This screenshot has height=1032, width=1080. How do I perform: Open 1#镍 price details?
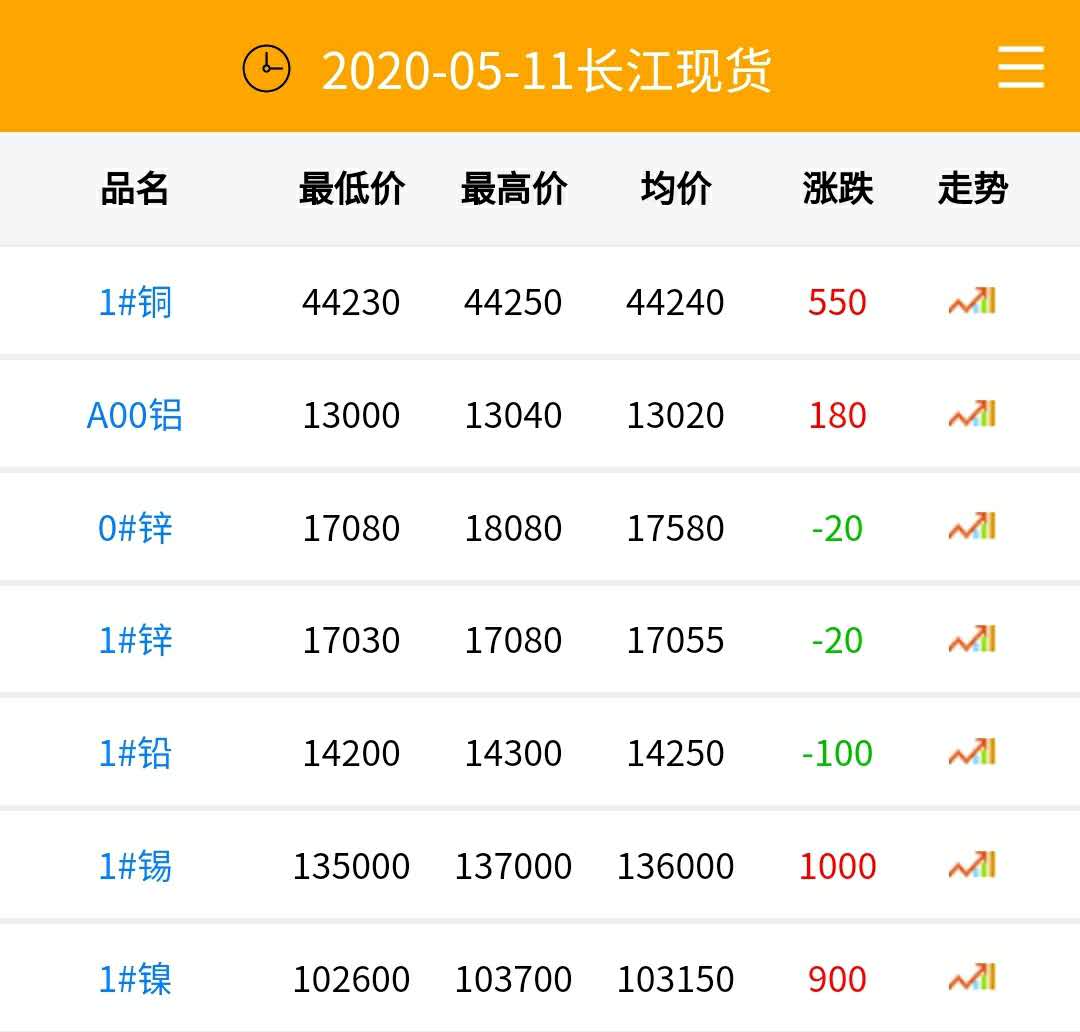[x=135, y=979]
